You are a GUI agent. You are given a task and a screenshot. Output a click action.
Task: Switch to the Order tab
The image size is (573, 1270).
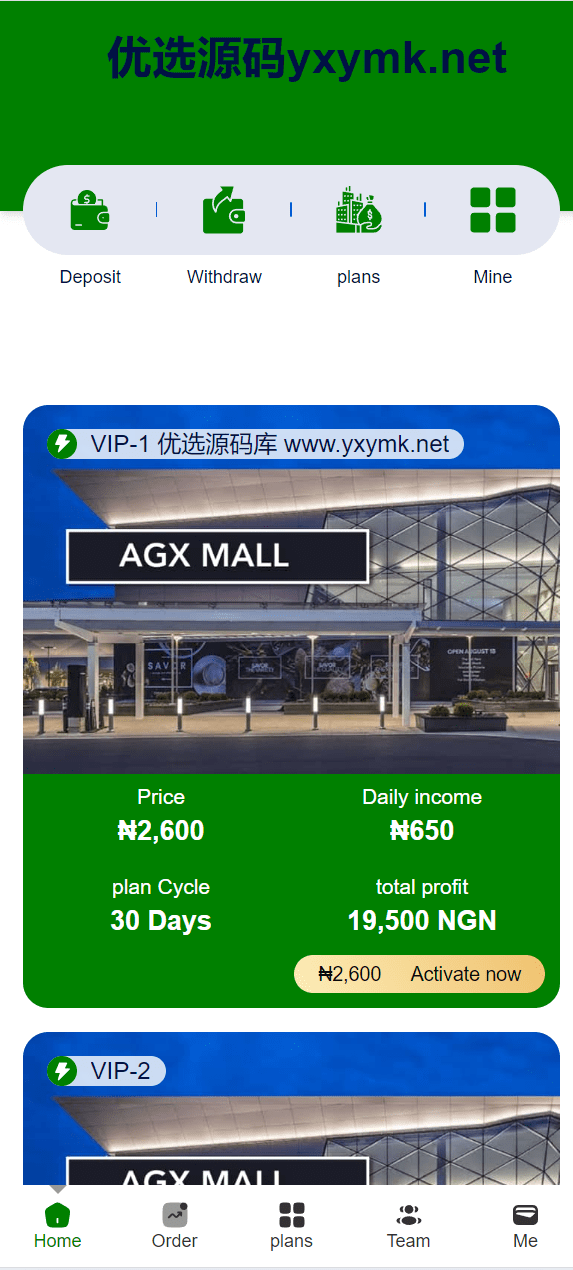[175, 1227]
